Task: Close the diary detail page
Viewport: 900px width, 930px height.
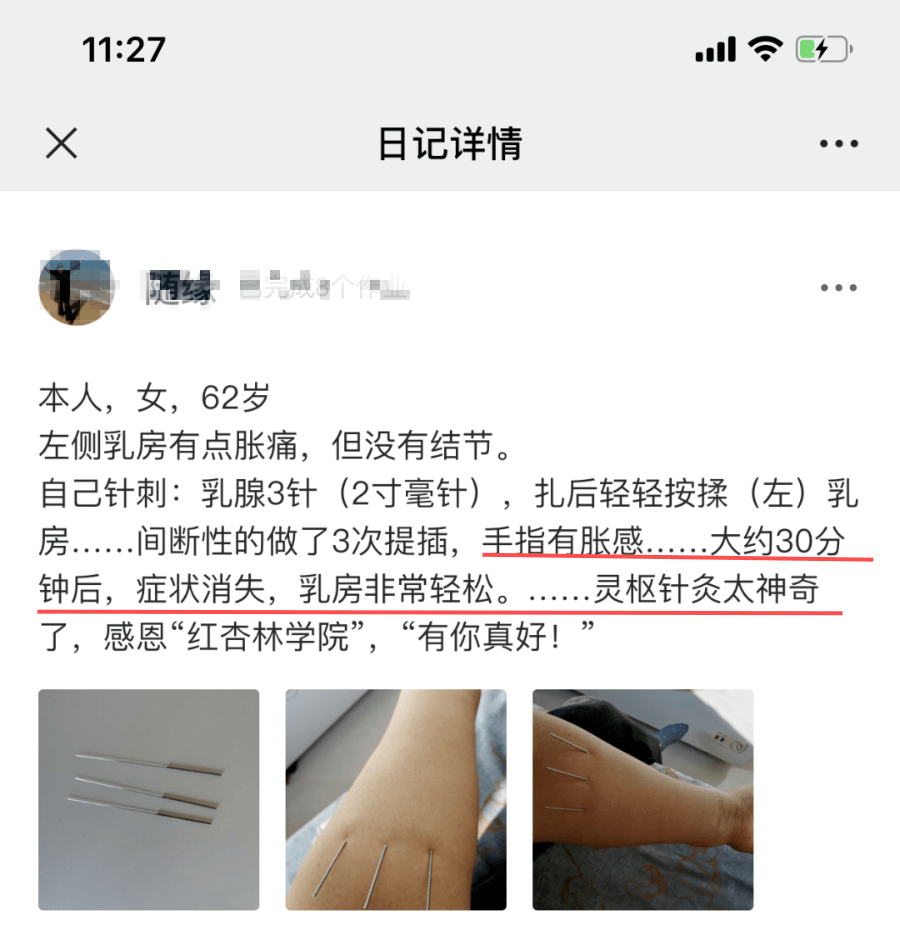Action: point(62,144)
